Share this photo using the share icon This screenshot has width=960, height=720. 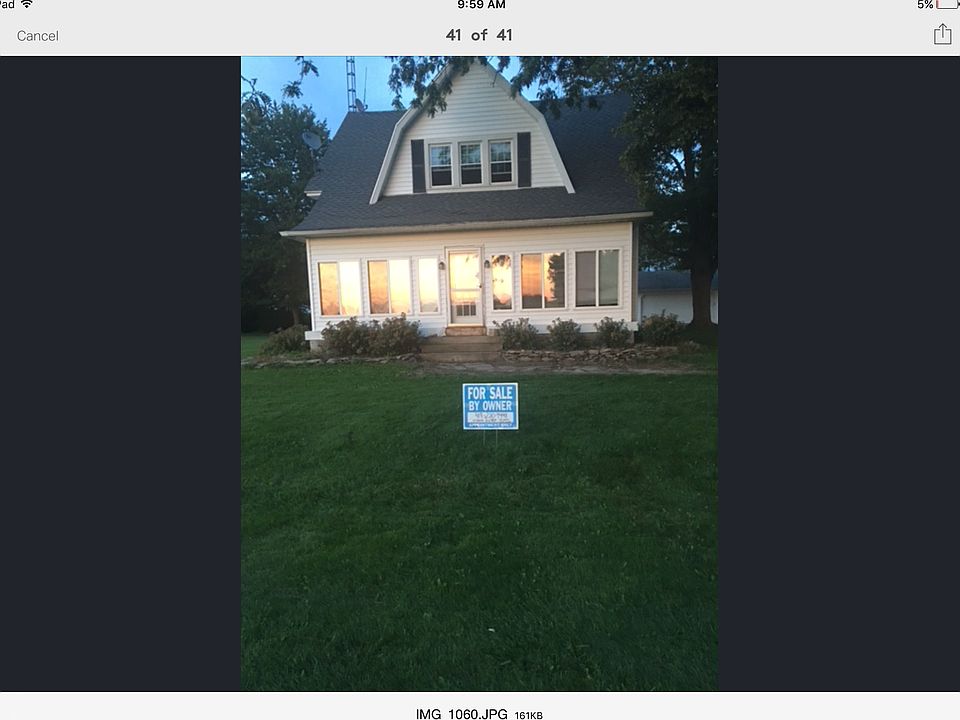(941, 35)
